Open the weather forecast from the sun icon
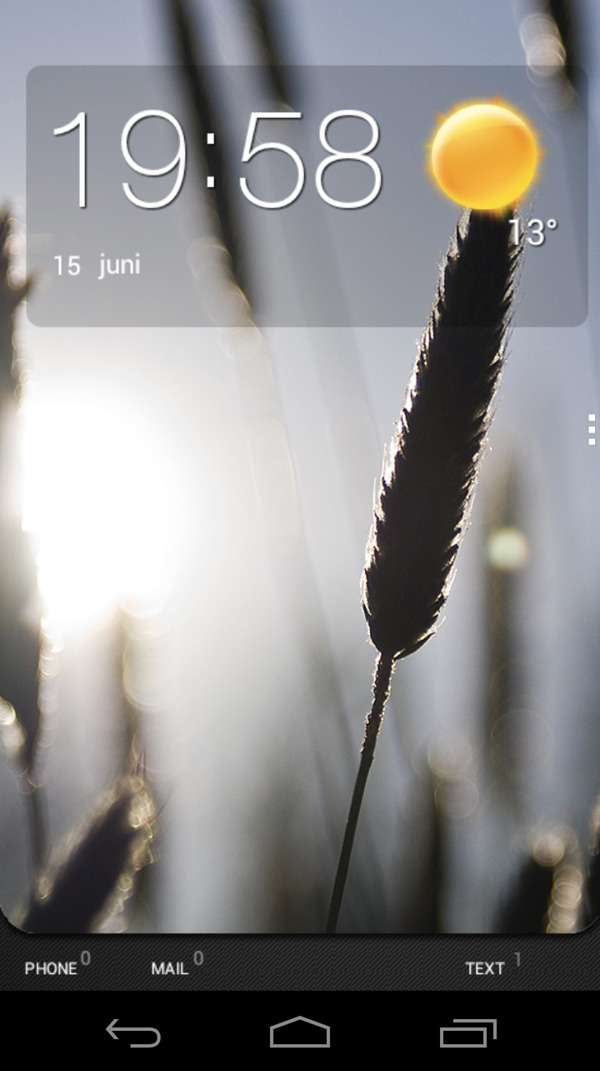The height and width of the screenshot is (1071, 600). (x=485, y=157)
